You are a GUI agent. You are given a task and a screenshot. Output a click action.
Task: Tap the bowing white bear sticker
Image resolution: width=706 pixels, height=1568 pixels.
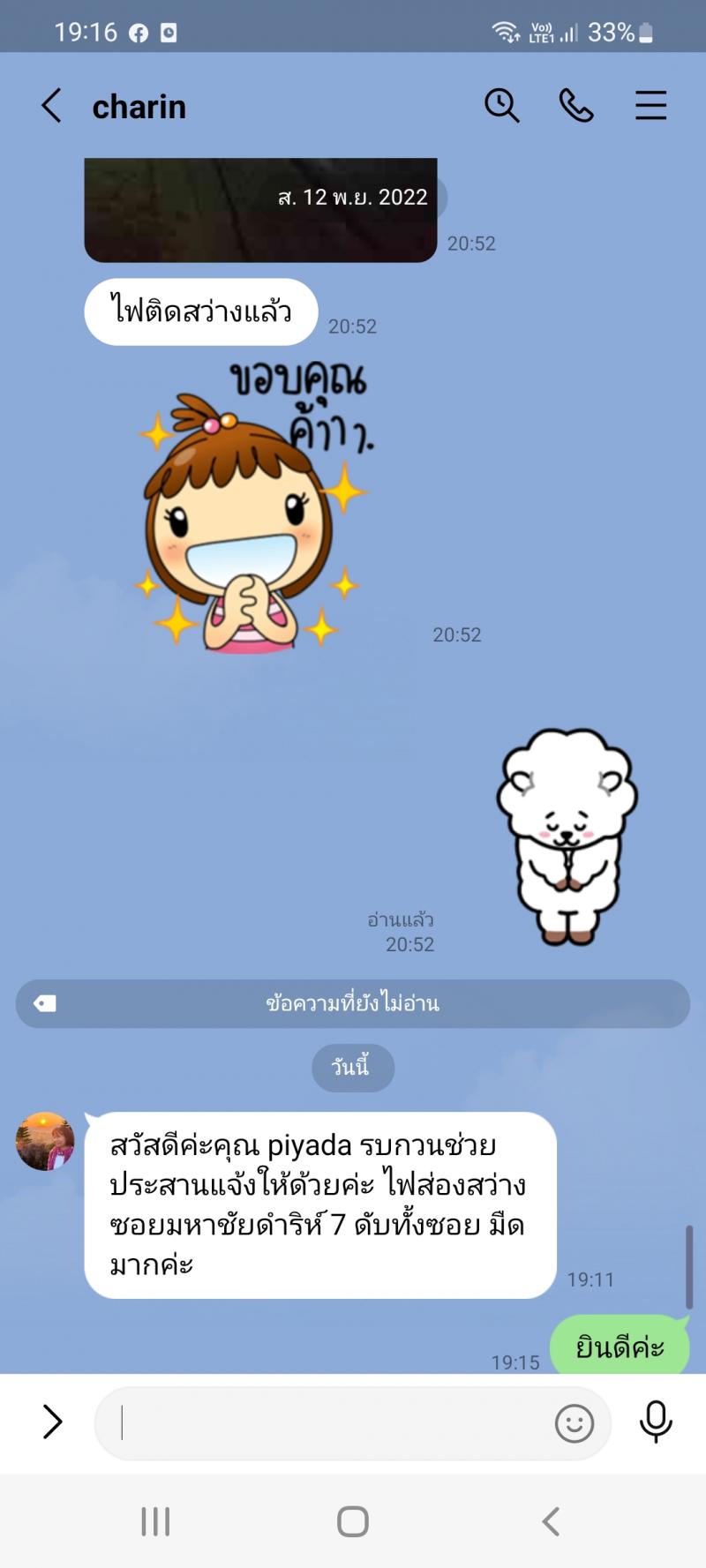point(567,834)
